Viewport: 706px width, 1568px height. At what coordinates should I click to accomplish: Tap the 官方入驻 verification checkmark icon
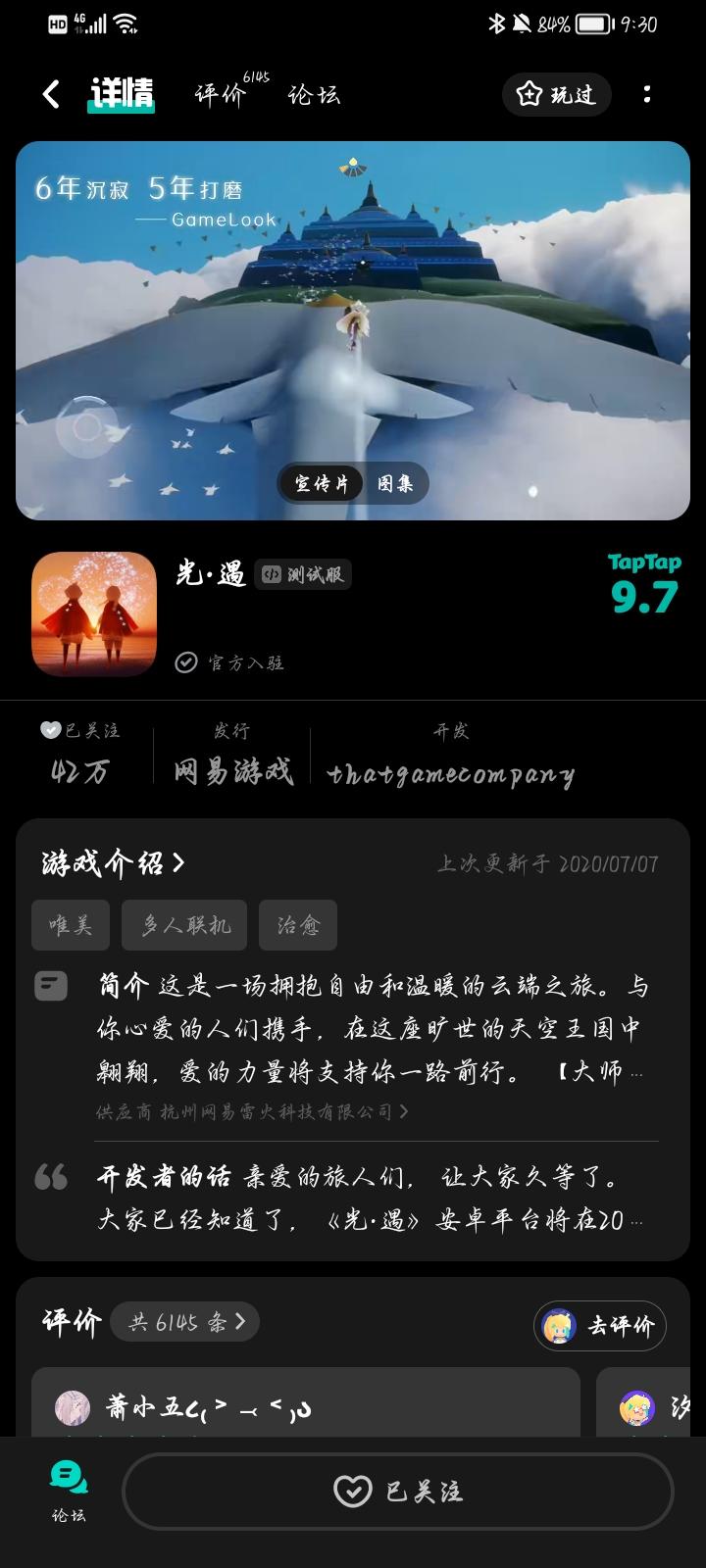(x=186, y=662)
